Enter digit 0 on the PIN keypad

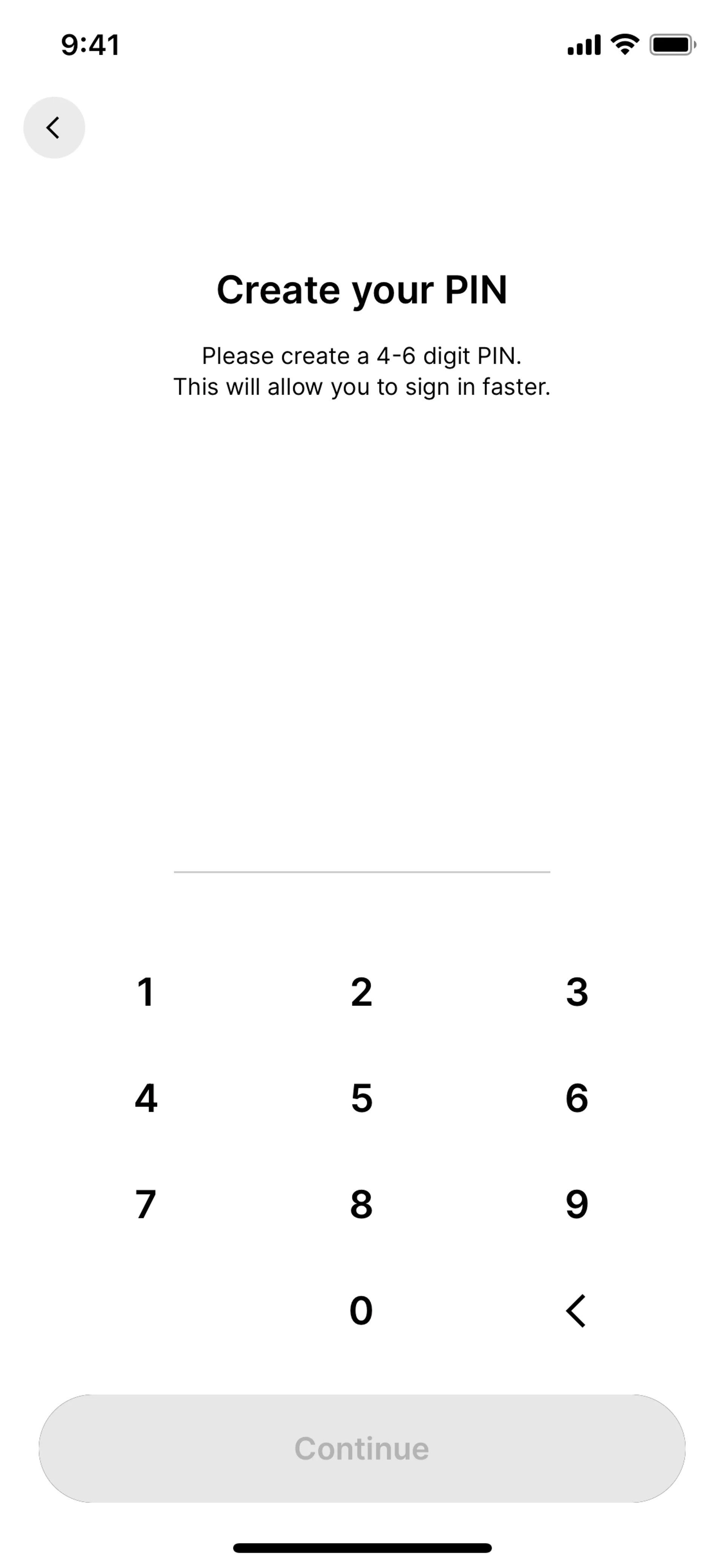(361, 1310)
